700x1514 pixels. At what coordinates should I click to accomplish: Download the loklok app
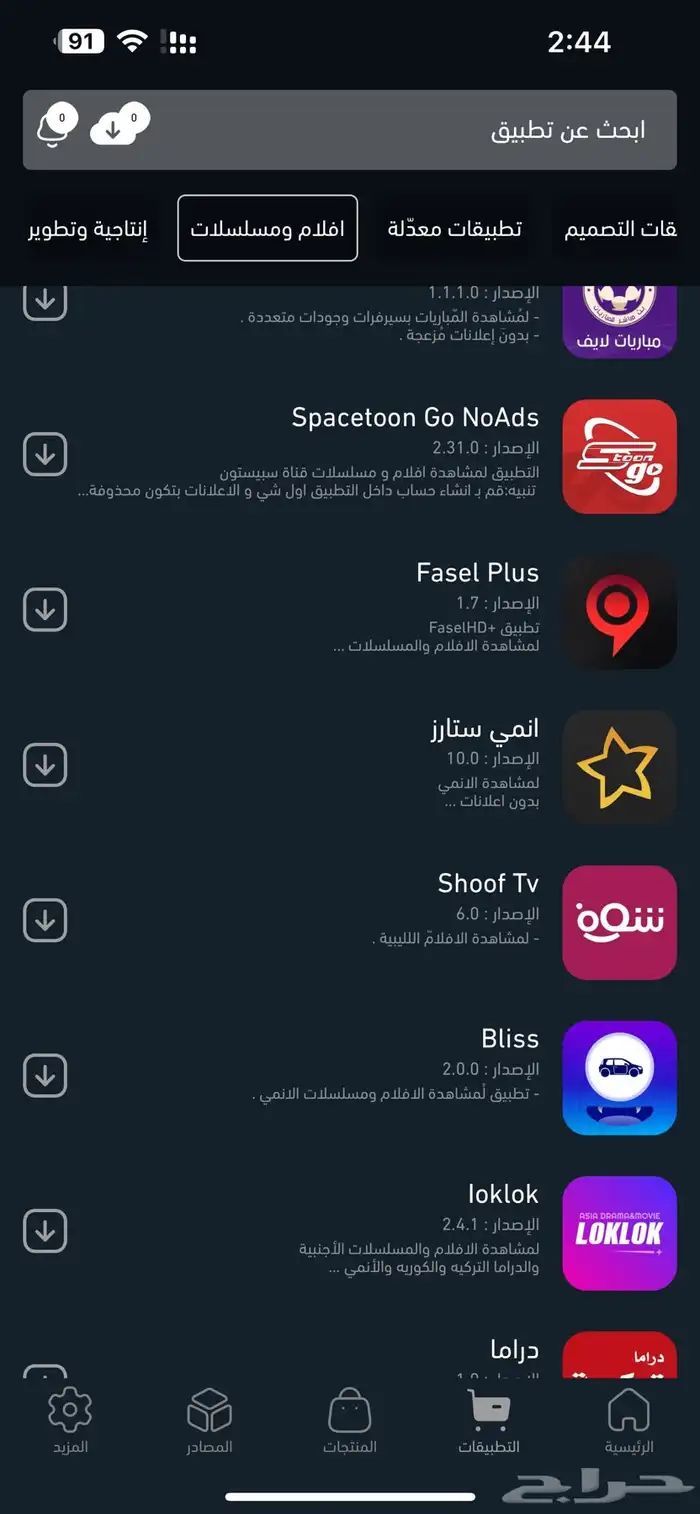tap(45, 1231)
